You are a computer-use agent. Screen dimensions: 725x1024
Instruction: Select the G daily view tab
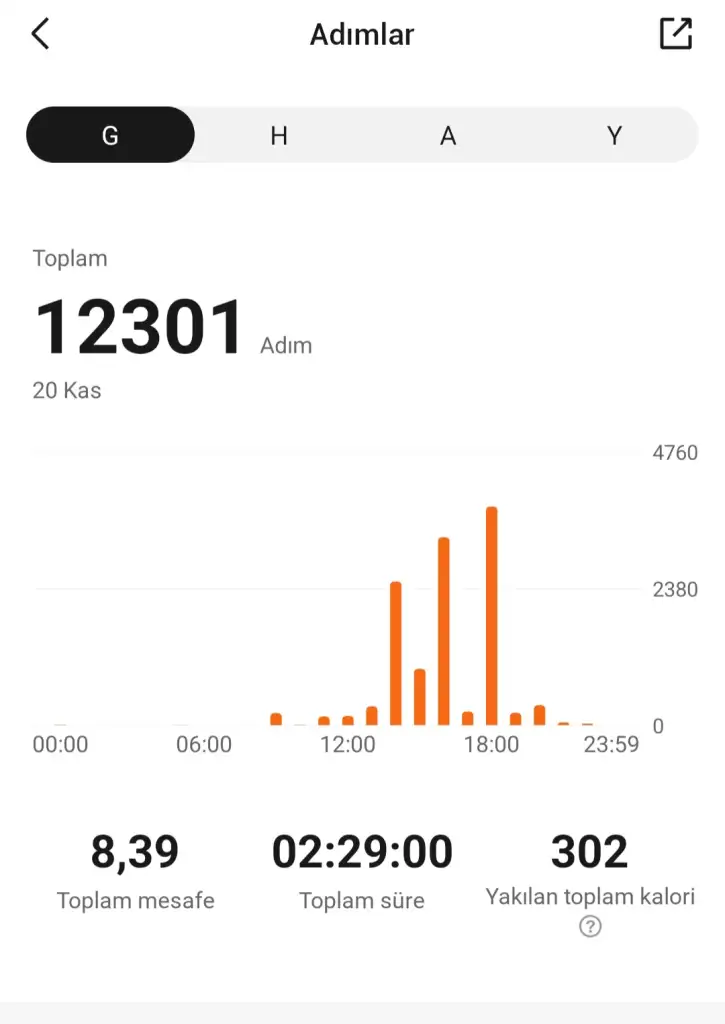coord(110,135)
